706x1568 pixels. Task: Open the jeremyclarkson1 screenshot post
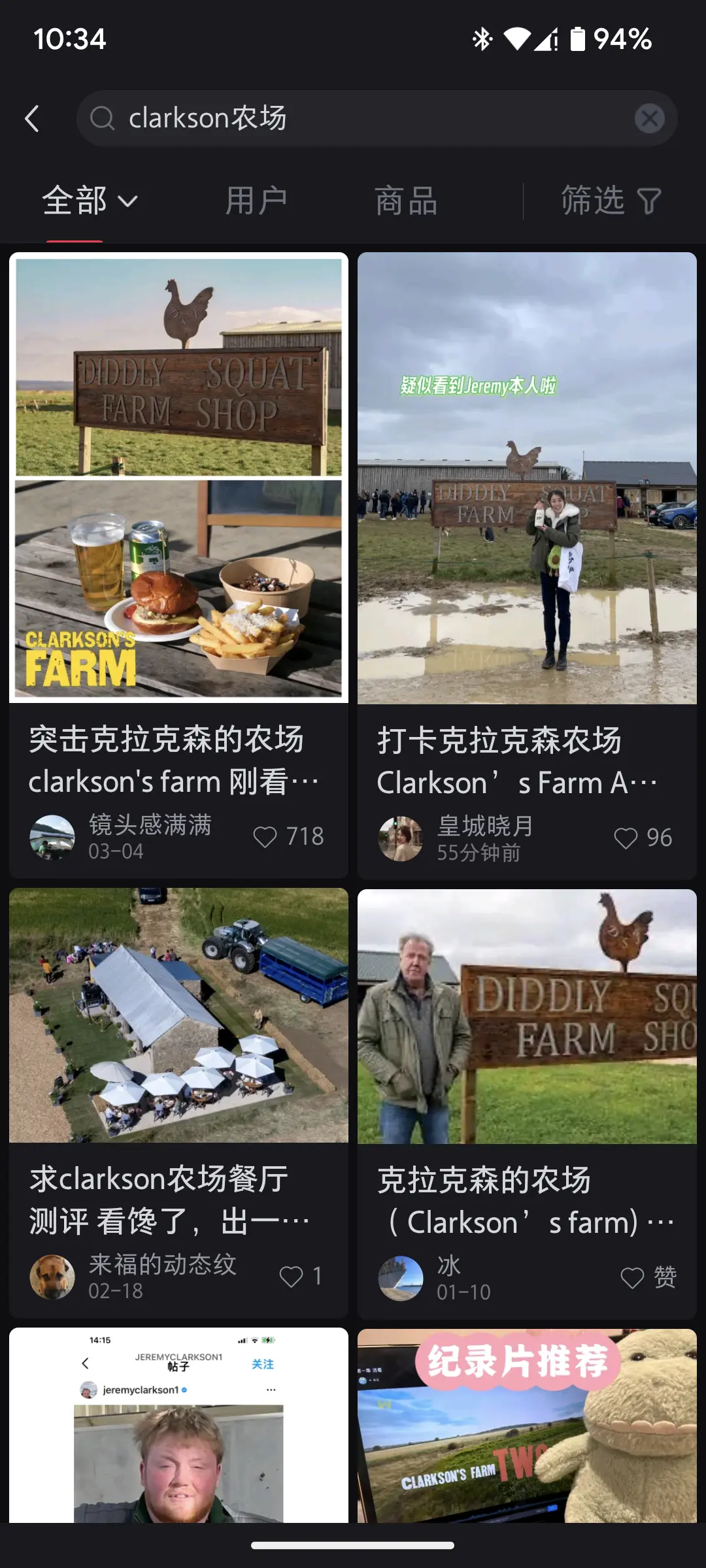(x=178, y=1426)
